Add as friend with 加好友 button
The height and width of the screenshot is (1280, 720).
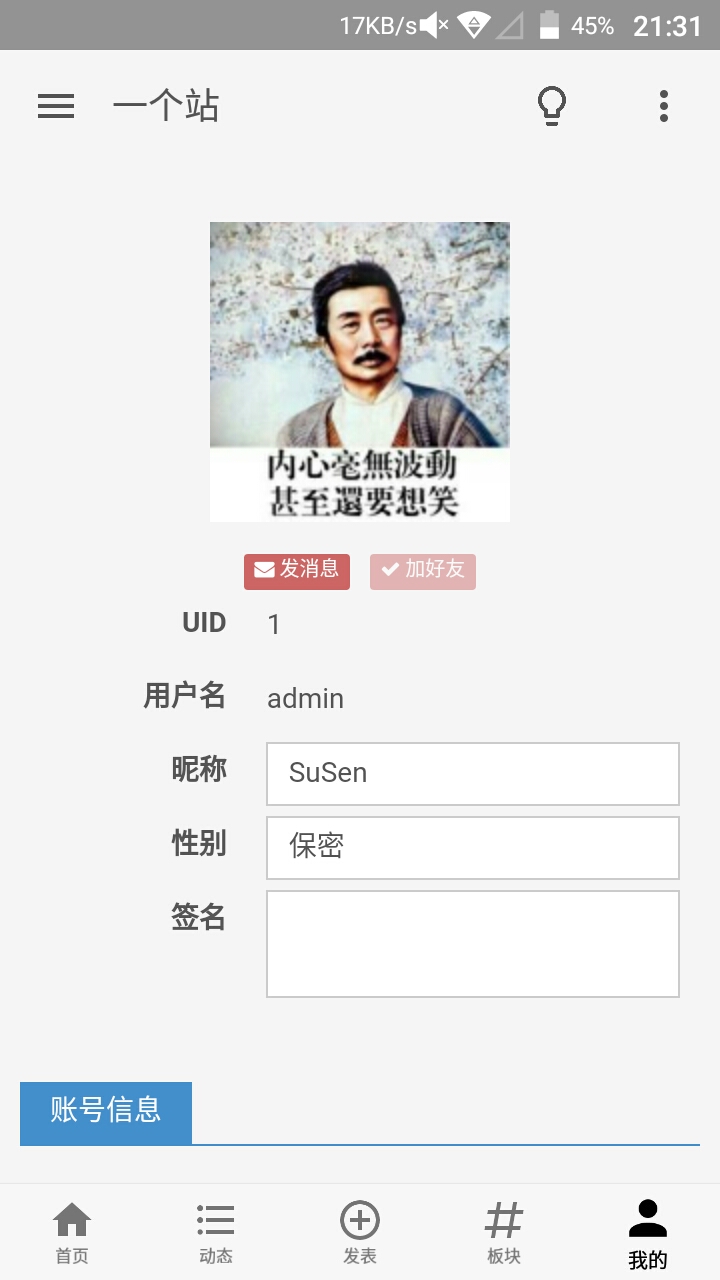423,571
